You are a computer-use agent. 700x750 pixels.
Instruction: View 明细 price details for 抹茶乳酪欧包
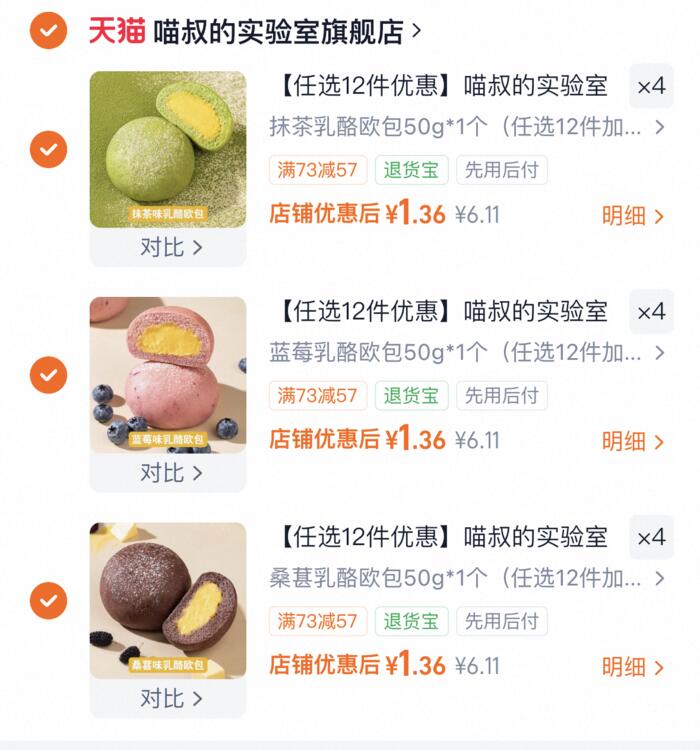(632, 216)
